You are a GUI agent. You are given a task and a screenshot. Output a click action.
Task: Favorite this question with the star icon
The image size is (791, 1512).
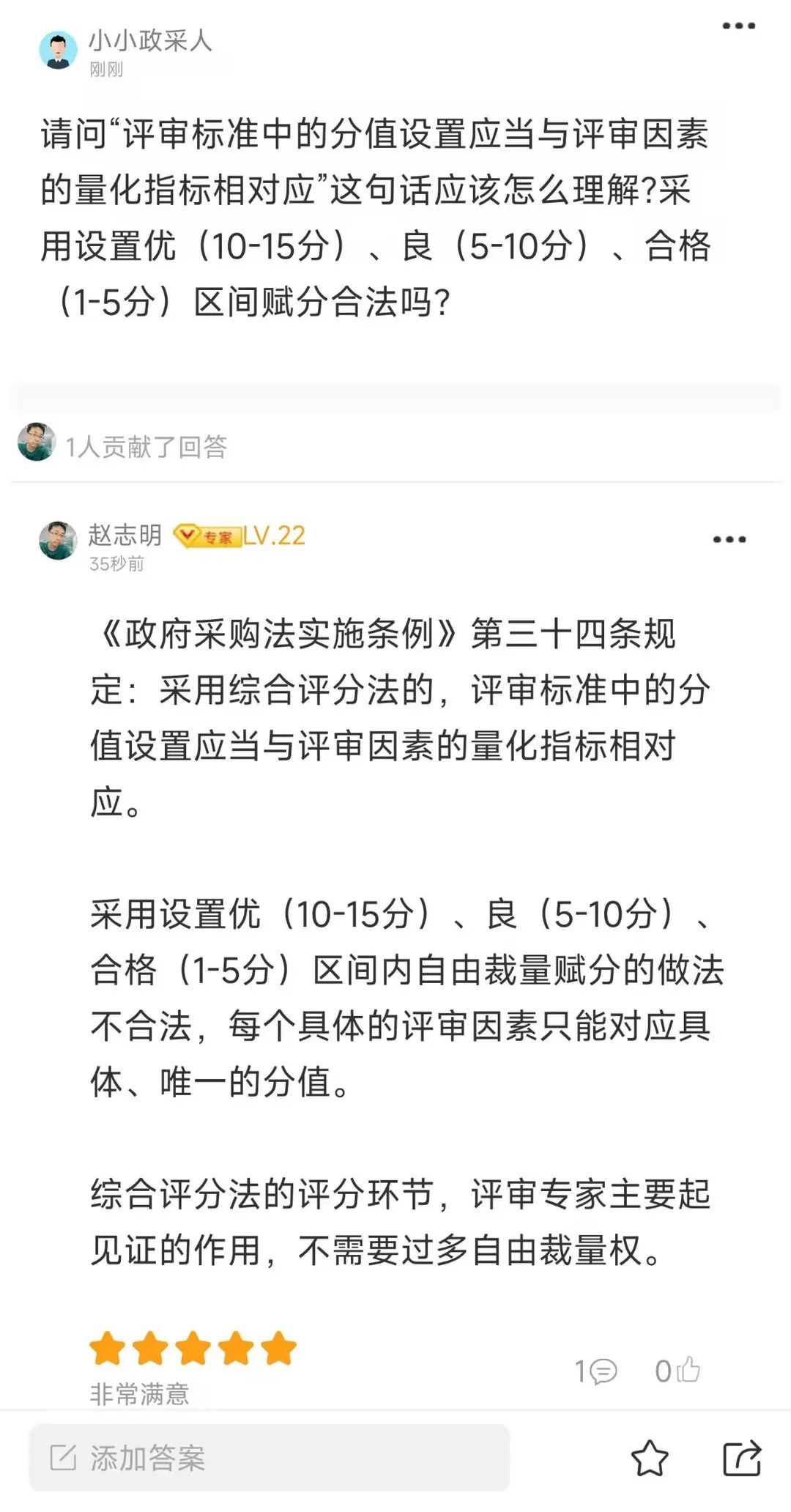pos(650,1458)
